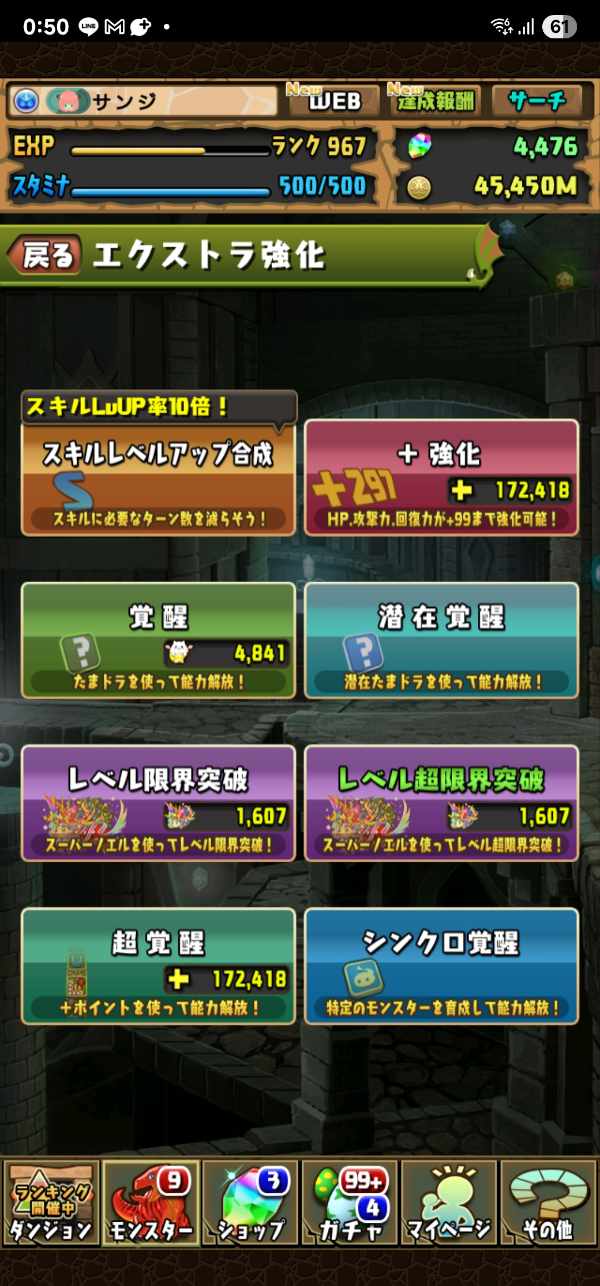
Task: Tap the サーチ search button
Action: (x=537, y=100)
